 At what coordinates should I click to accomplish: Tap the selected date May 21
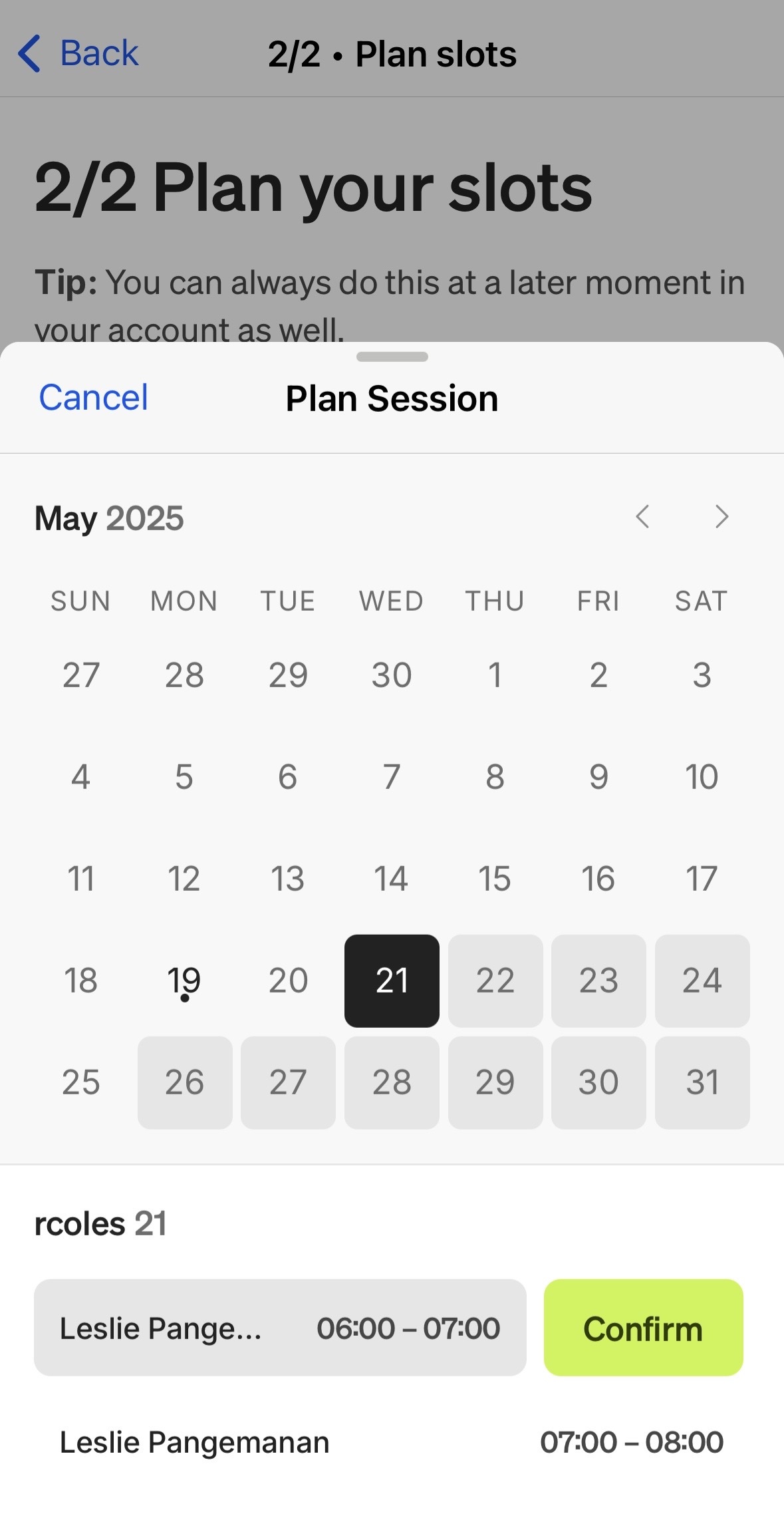392,981
